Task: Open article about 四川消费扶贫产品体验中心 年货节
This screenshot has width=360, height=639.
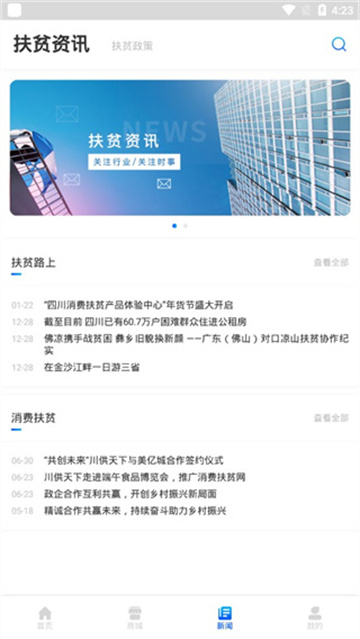Action: click(138, 305)
